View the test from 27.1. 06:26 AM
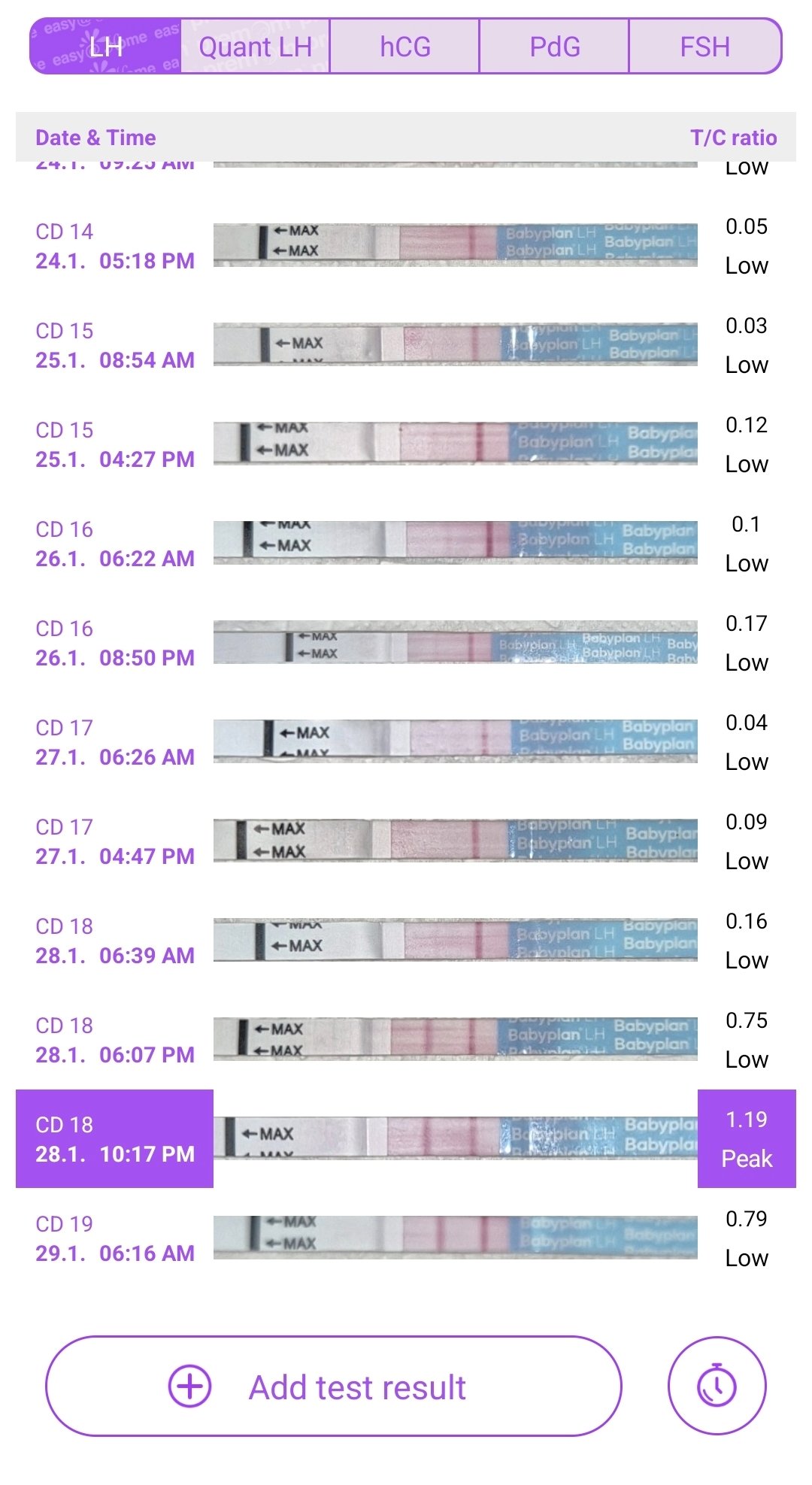The image size is (812, 1485). click(x=406, y=742)
